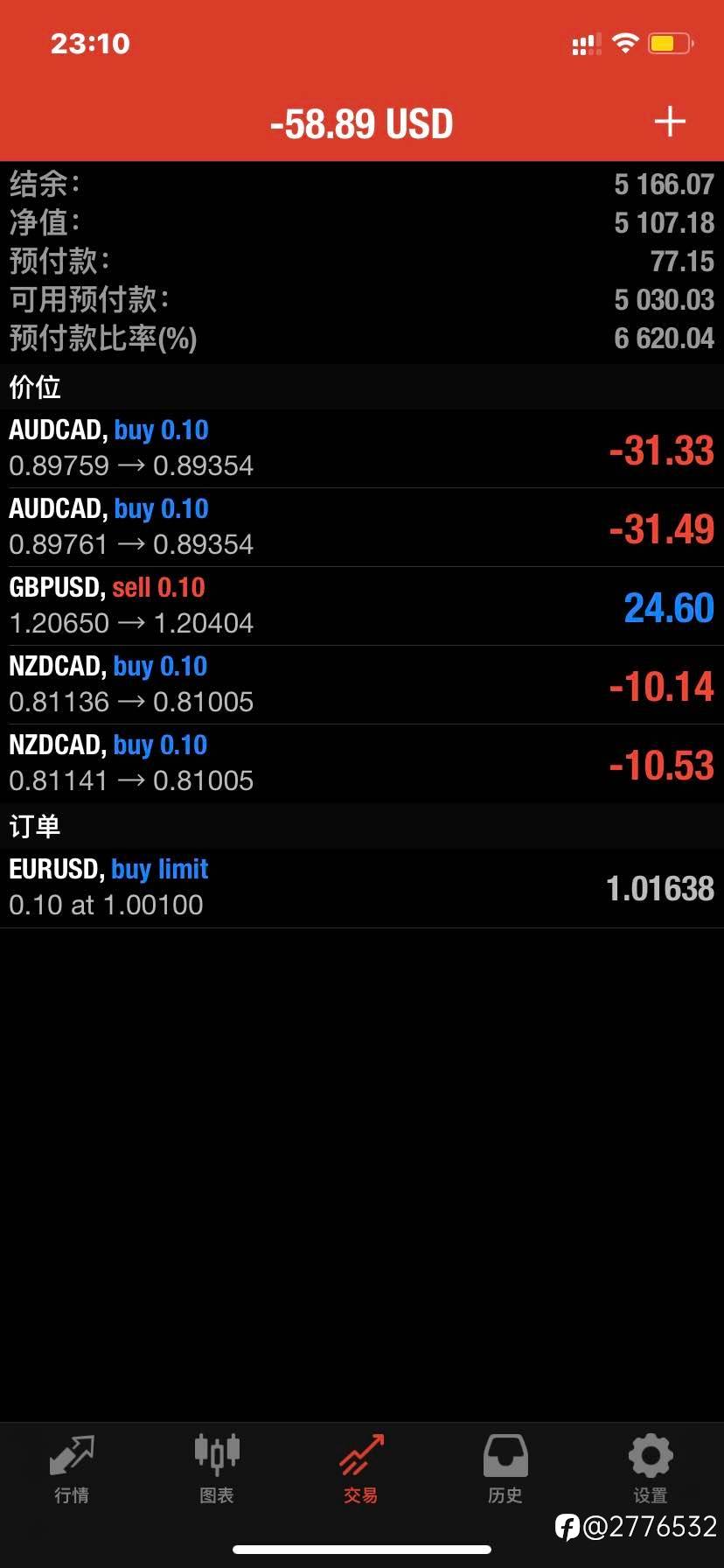The width and height of the screenshot is (724, 1568).
Task: Switch to the 行情 tab
Action: 72,1469
